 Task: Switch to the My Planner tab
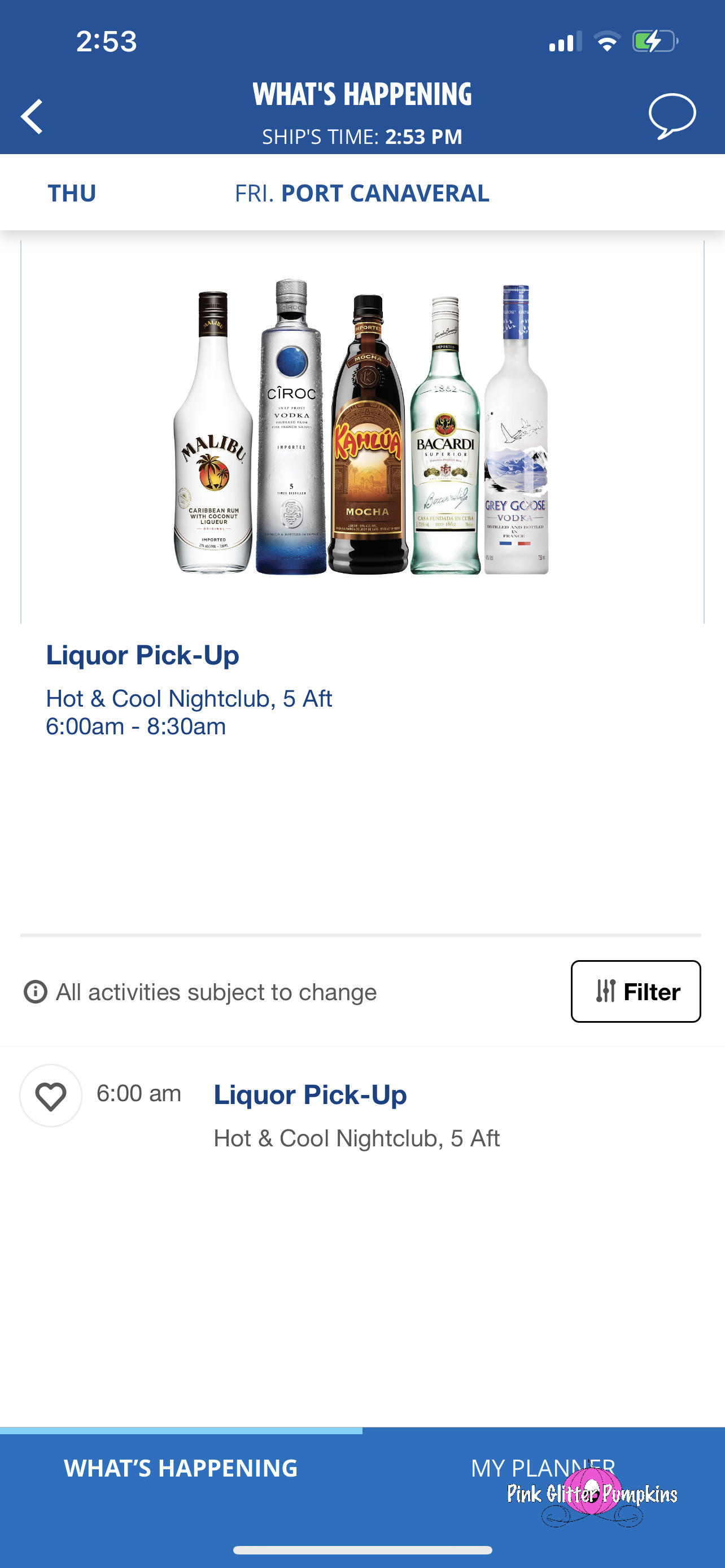[x=543, y=1468]
